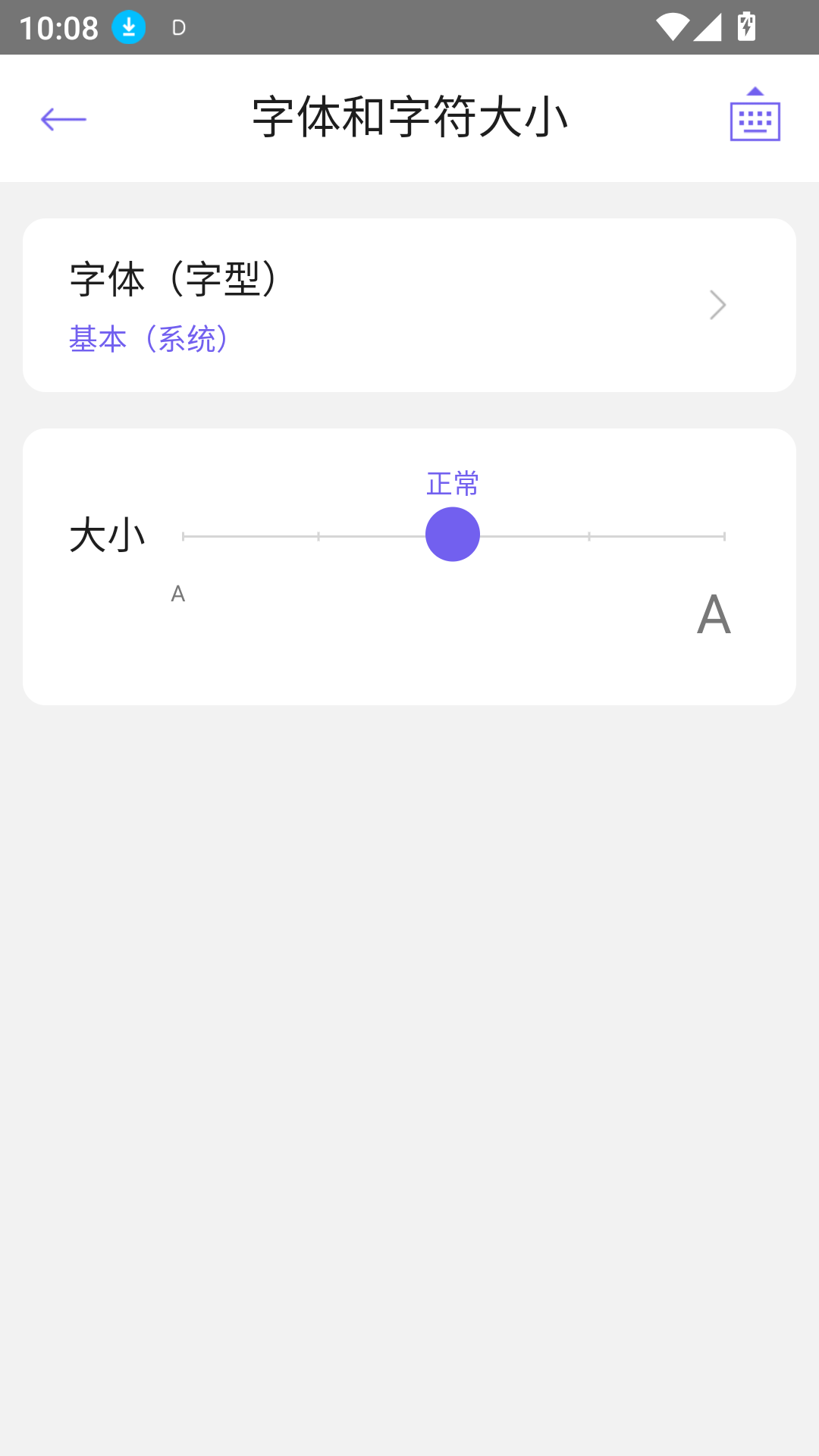Viewport: 819px width, 1456px height.
Task: Click the rightmost slider tick mark
Action: (724, 535)
